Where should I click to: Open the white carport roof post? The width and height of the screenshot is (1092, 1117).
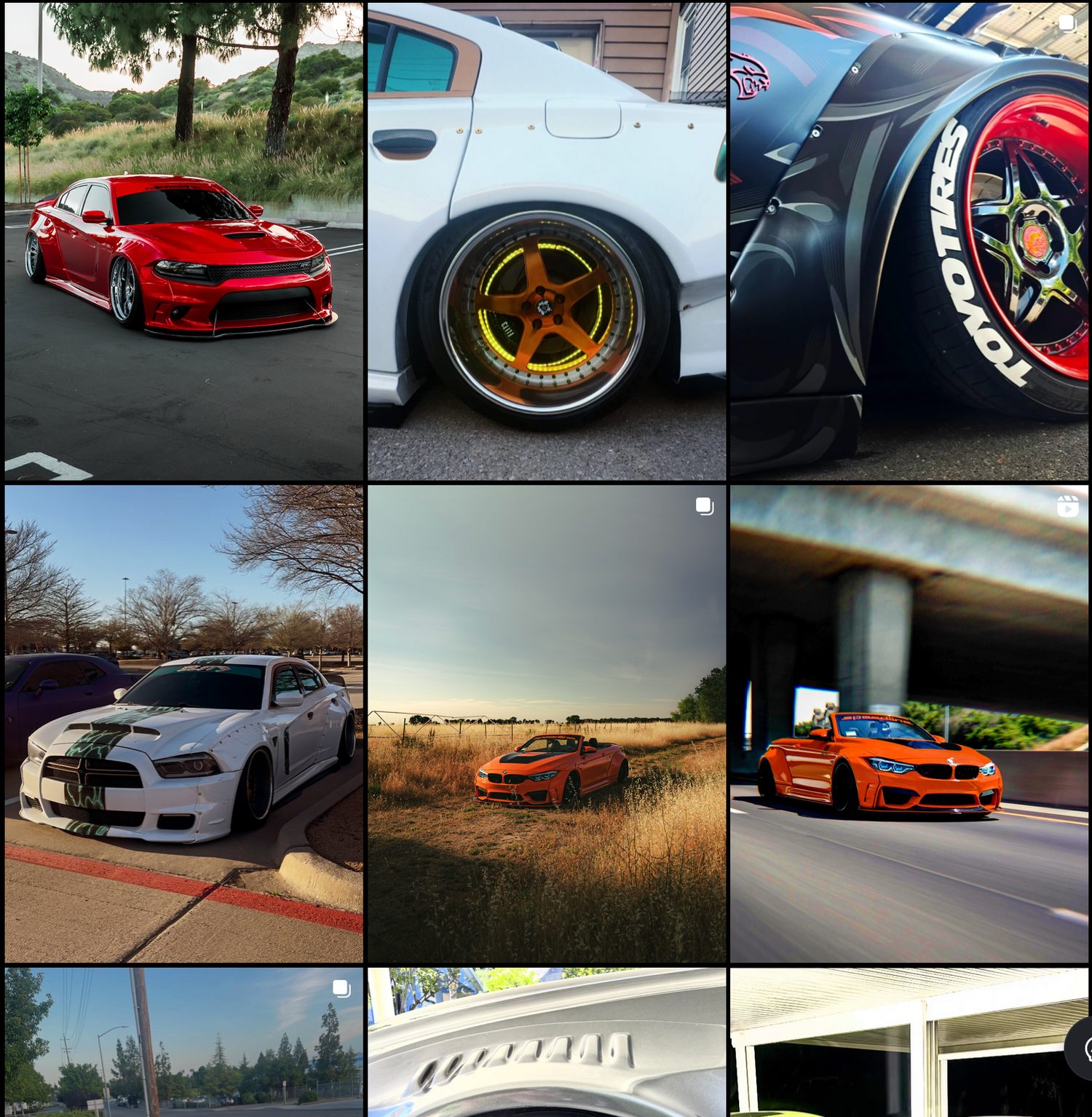tap(895, 1041)
